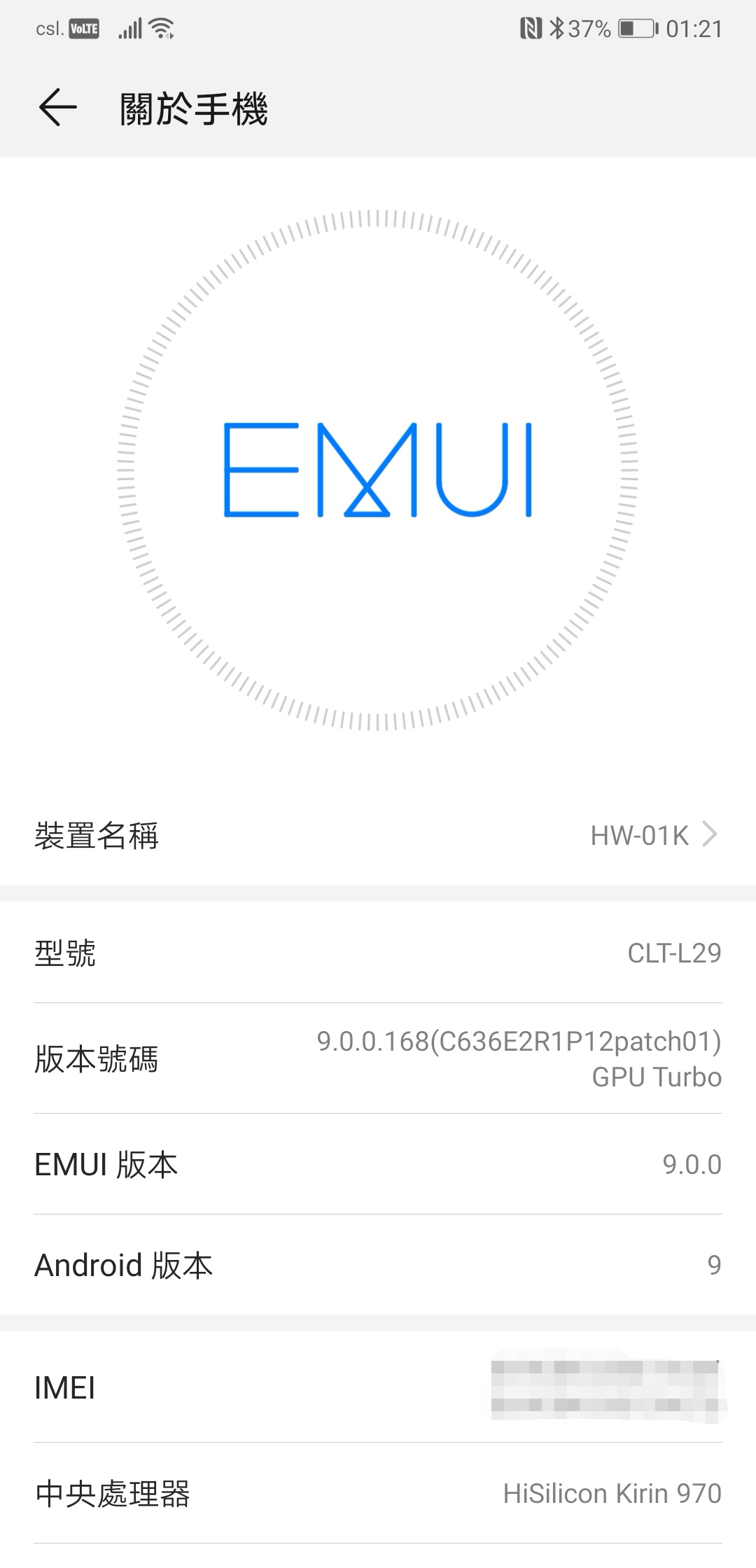The width and height of the screenshot is (756, 1568).
Task: Open 裝置名稱 HW-01K setting
Action: [378, 835]
